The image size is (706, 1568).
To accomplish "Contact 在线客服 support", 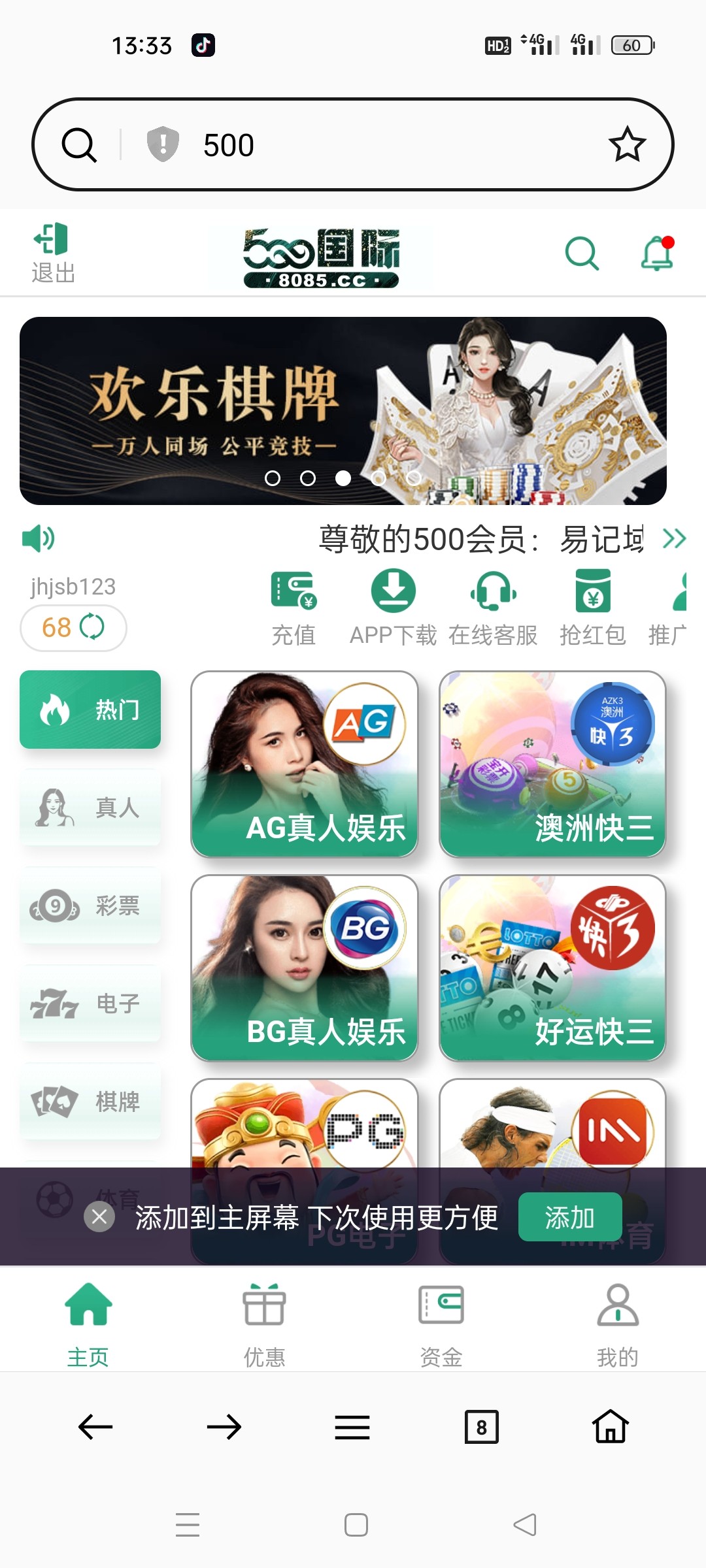I will tap(493, 606).
